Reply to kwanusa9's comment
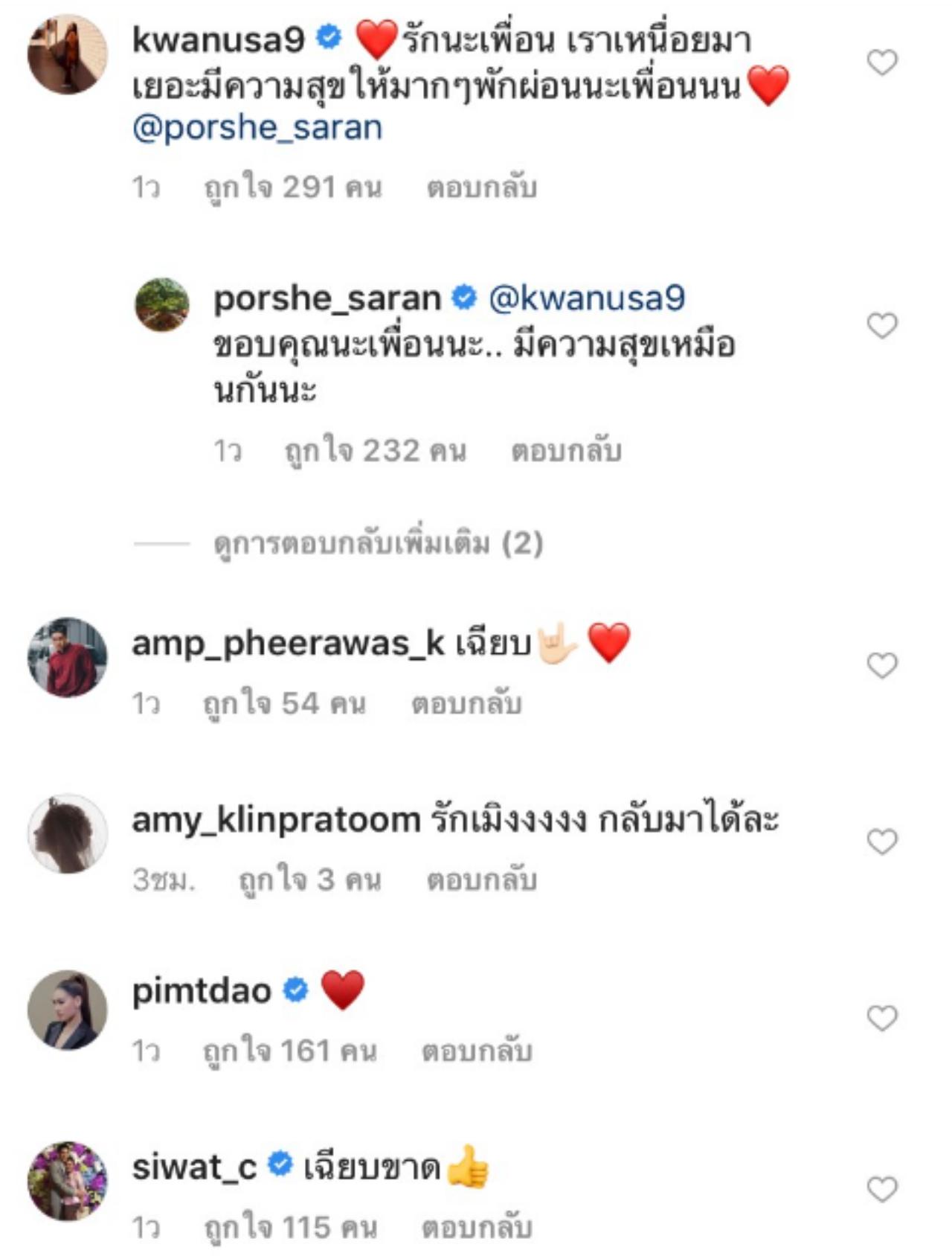This screenshot has height=1256, width=952. click(x=481, y=188)
